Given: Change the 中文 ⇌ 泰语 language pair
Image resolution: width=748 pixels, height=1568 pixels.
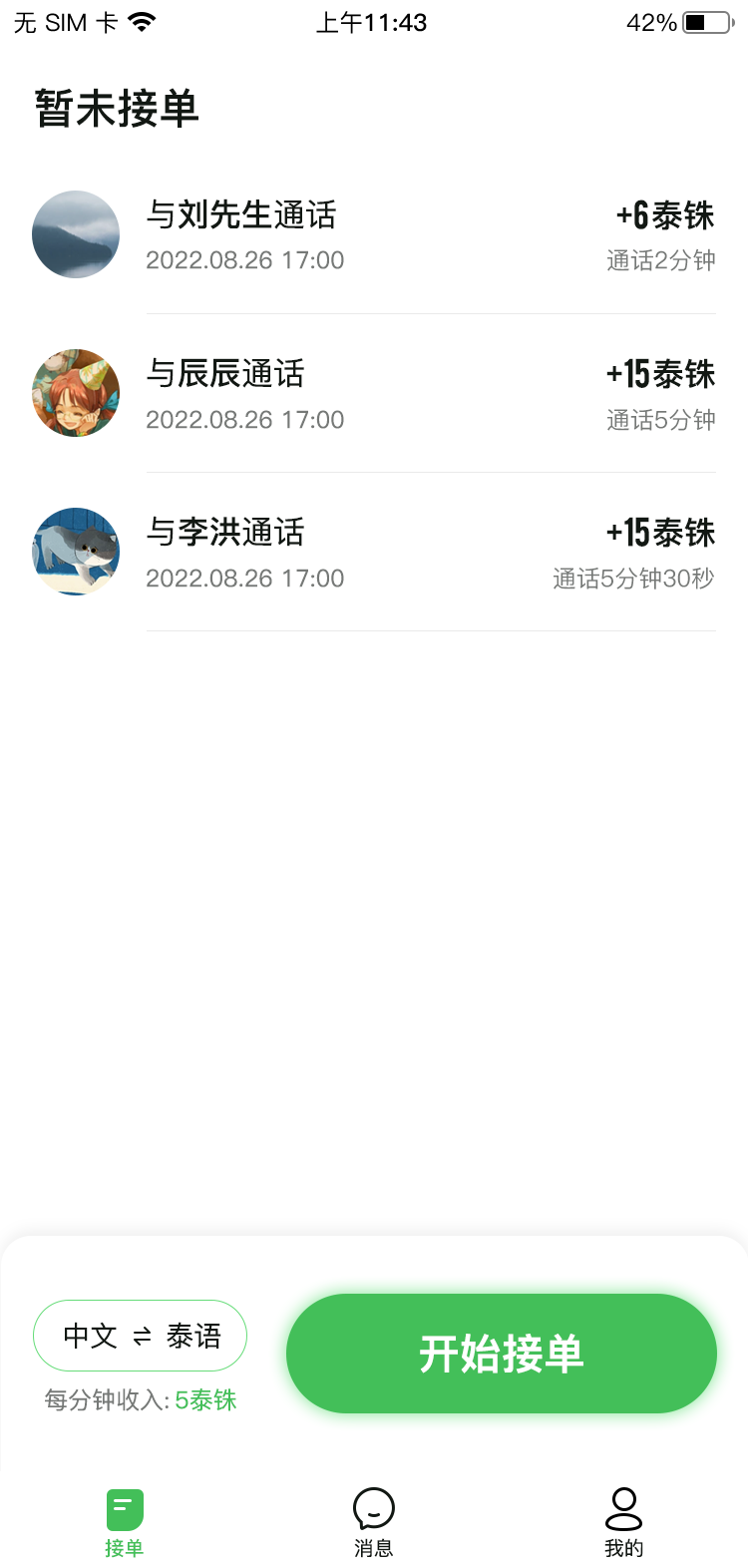Looking at the screenshot, I should coord(140,1336).
